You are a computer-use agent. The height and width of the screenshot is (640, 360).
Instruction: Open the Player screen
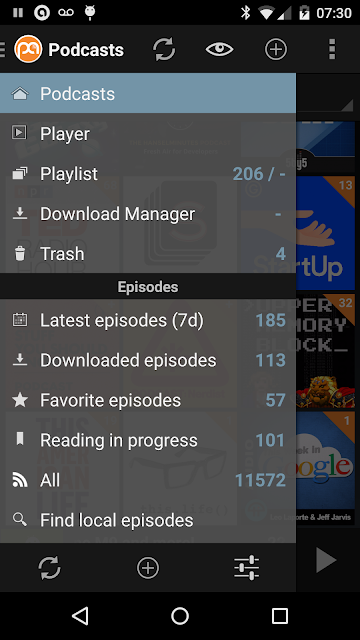click(x=148, y=133)
